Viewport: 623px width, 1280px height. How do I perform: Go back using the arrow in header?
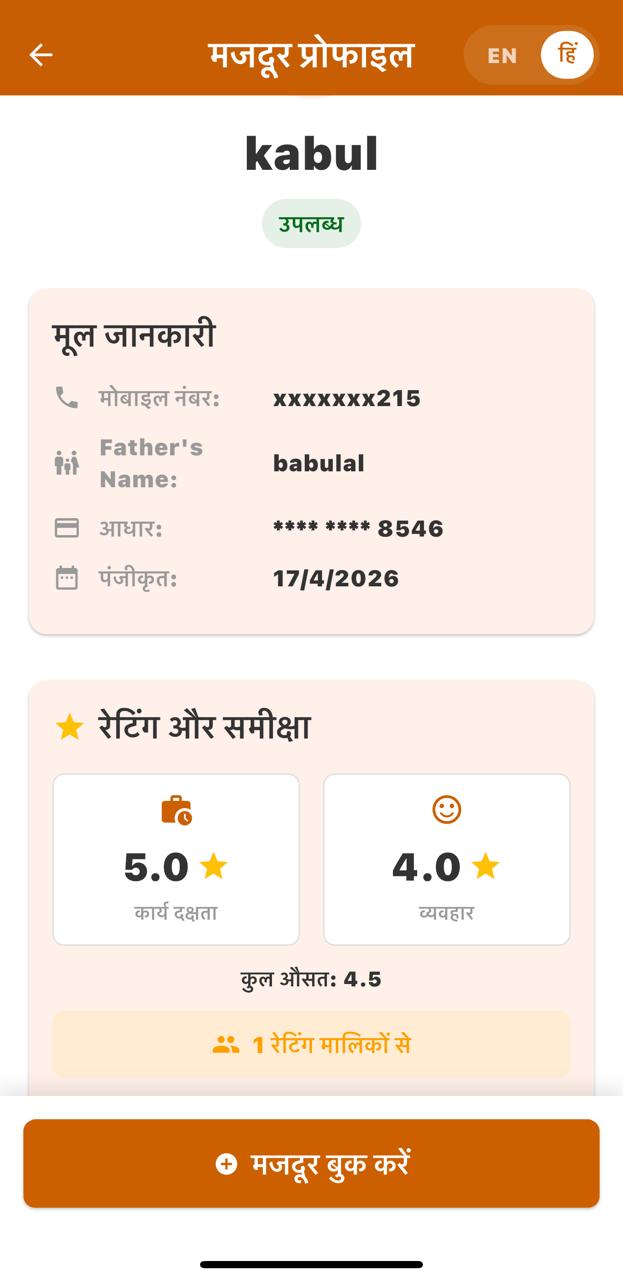click(x=41, y=55)
